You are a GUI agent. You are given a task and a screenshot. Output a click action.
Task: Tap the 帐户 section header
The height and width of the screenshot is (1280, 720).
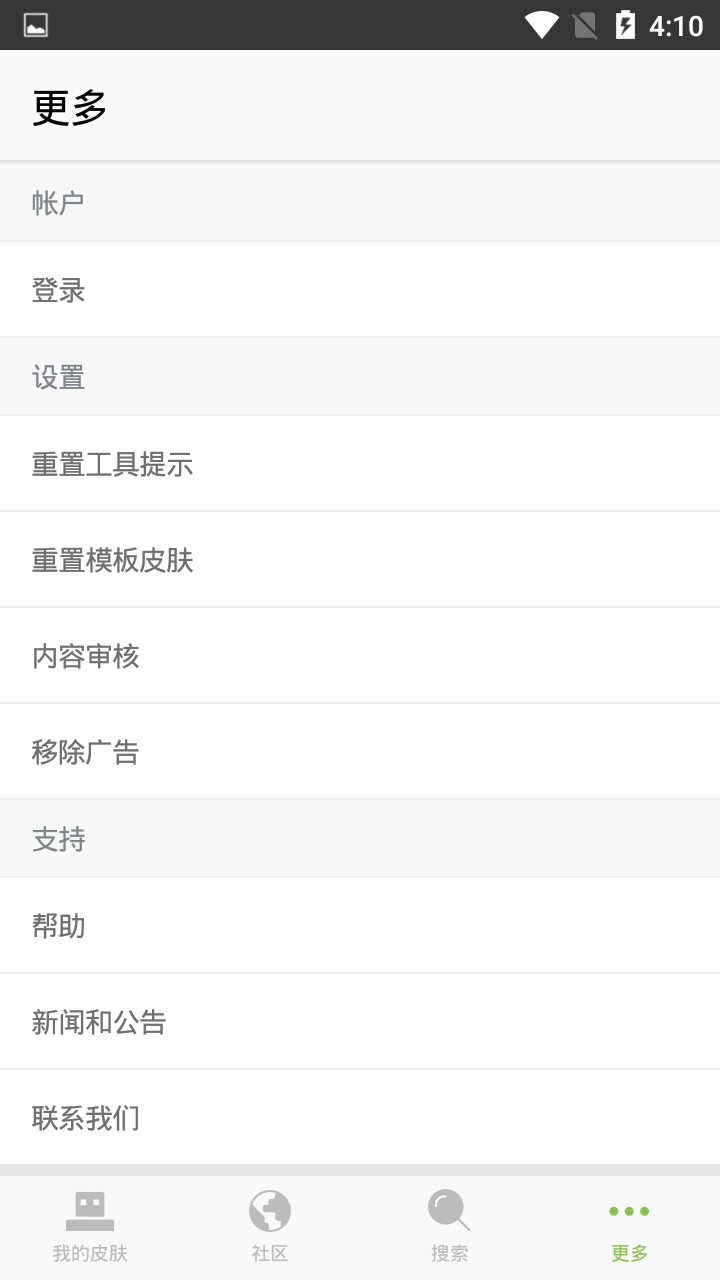tap(360, 201)
